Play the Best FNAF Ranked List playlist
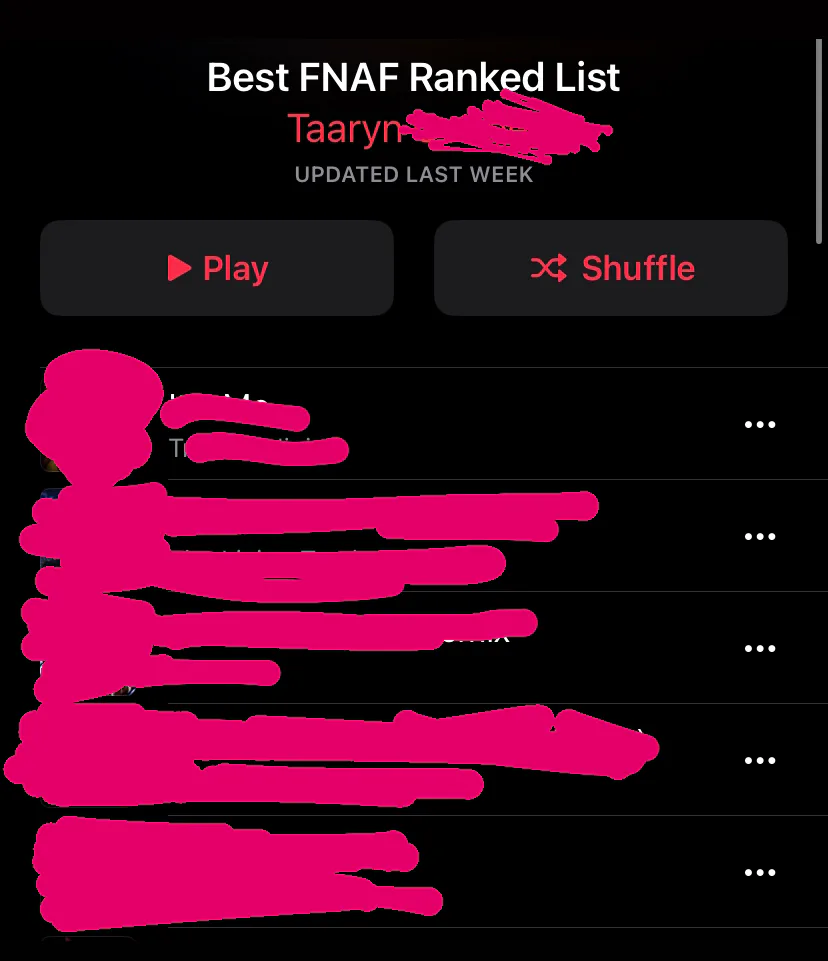 (x=217, y=268)
